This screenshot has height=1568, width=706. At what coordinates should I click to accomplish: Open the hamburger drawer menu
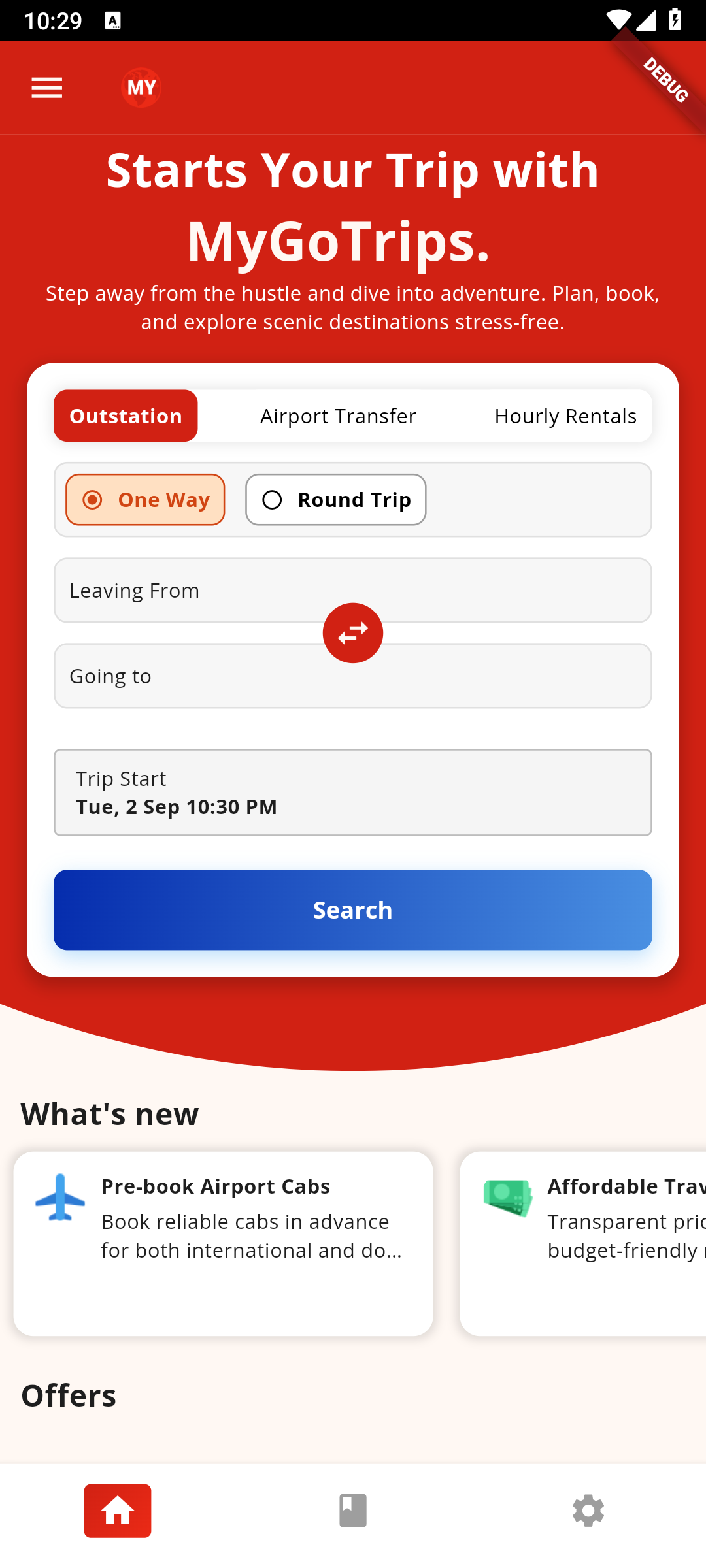pos(47,88)
